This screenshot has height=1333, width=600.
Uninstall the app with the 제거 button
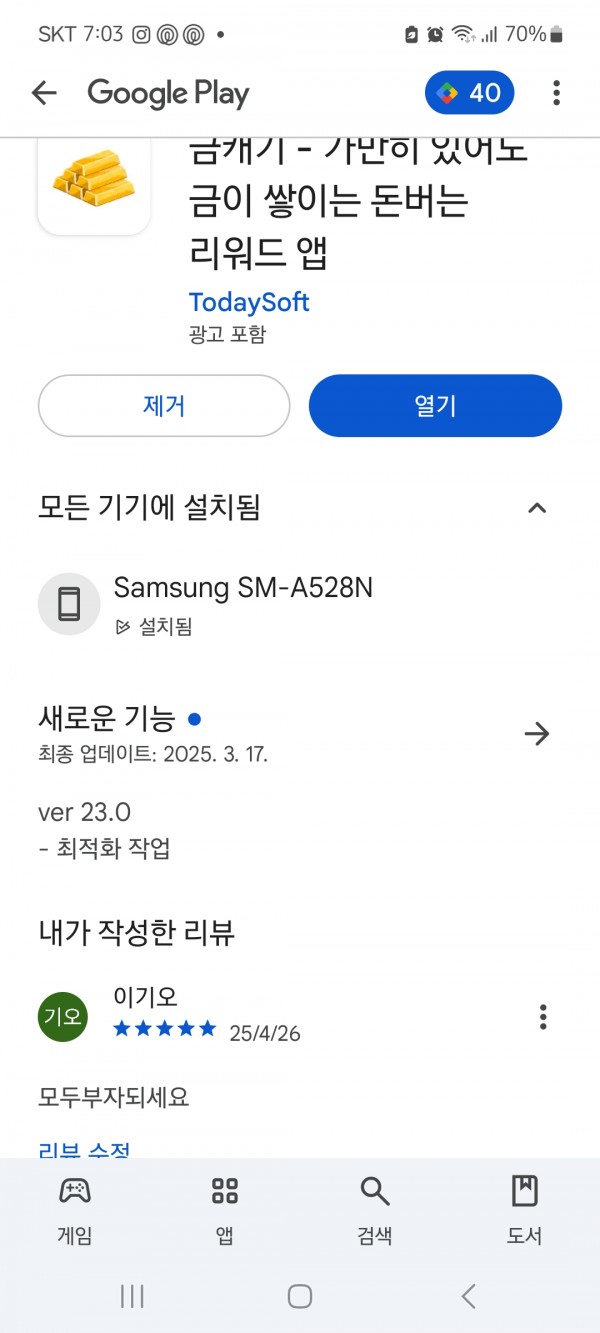pyautogui.click(x=164, y=405)
